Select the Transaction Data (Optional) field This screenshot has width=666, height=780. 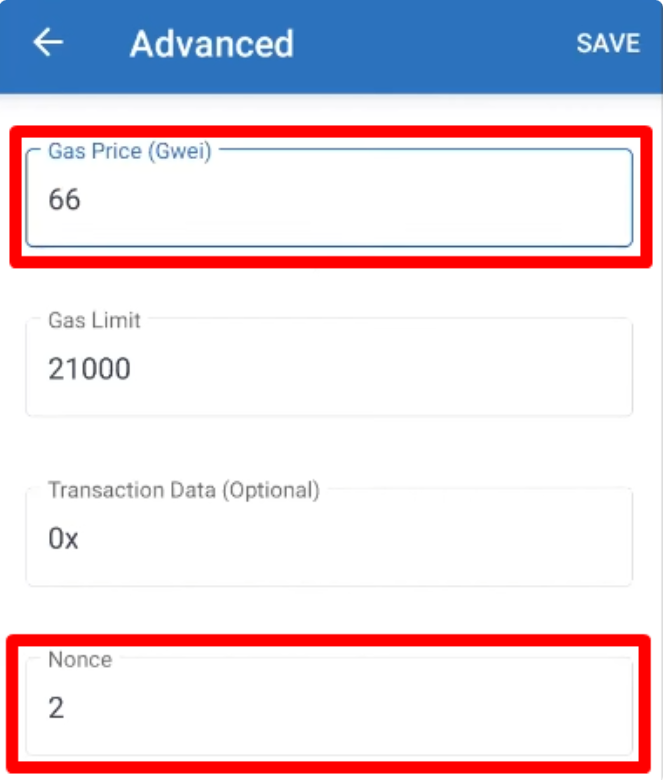point(328,539)
